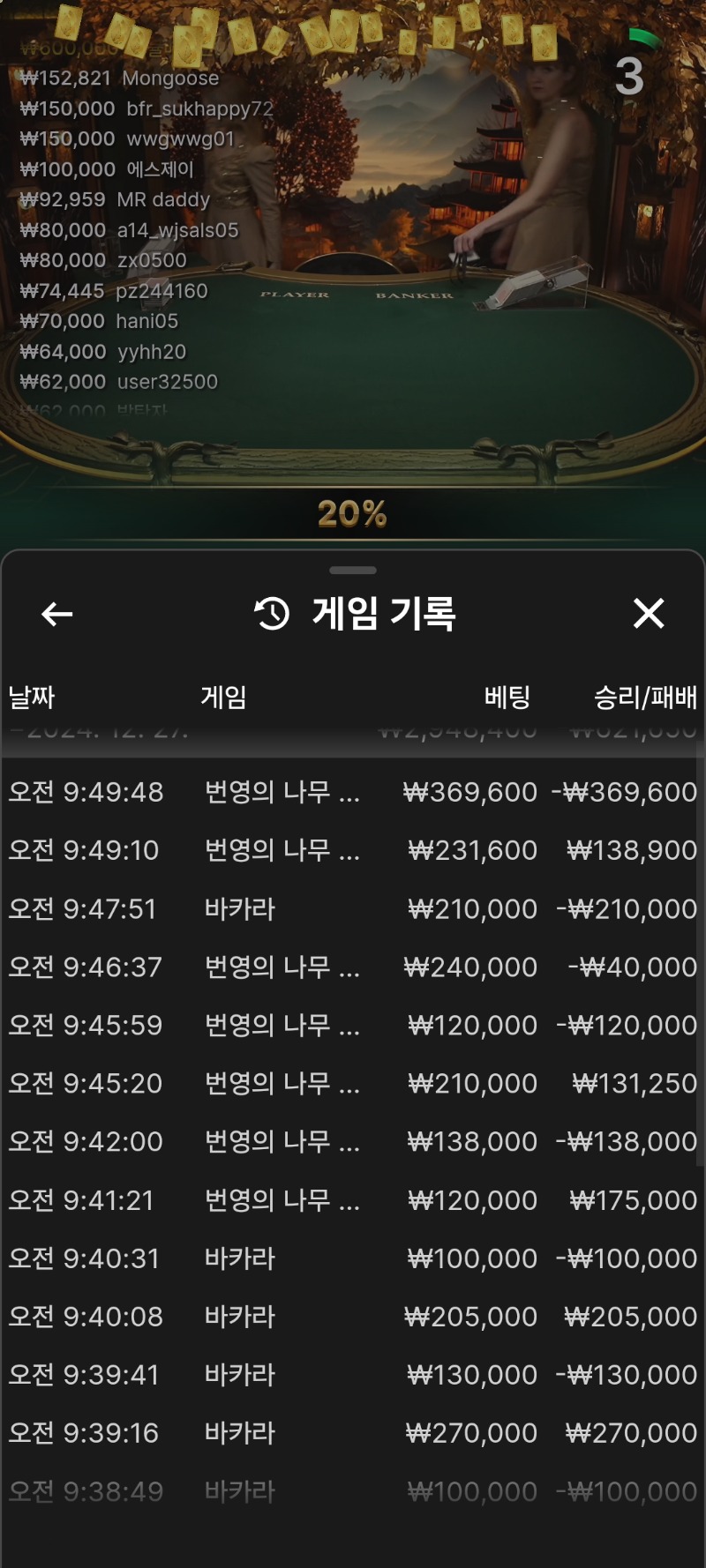Open the 오전 9:40:31 바카라 entry
Viewport: 706px width, 1568px height.
click(x=353, y=1258)
